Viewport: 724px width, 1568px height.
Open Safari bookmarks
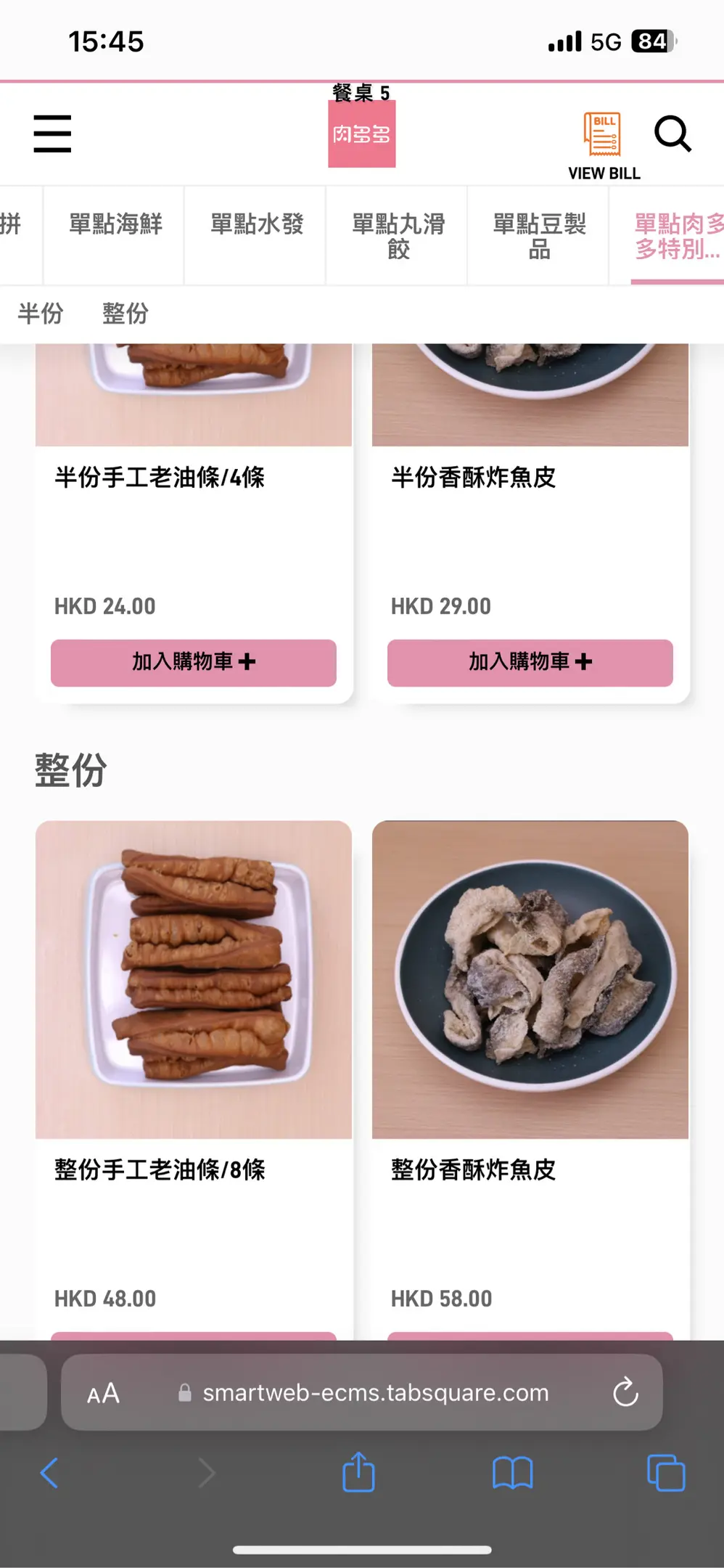tap(512, 1473)
